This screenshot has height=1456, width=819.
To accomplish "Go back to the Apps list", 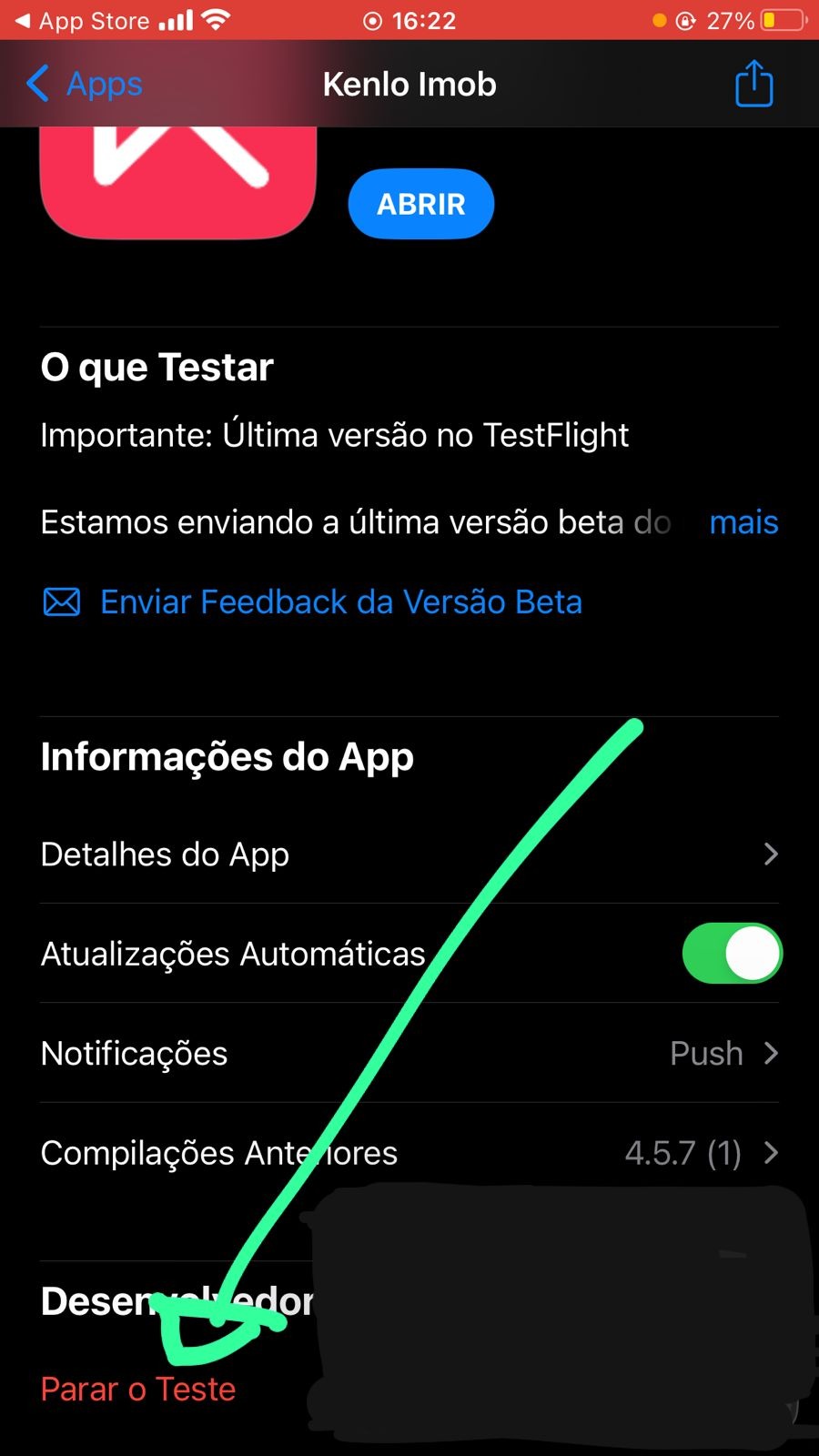I will point(85,85).
